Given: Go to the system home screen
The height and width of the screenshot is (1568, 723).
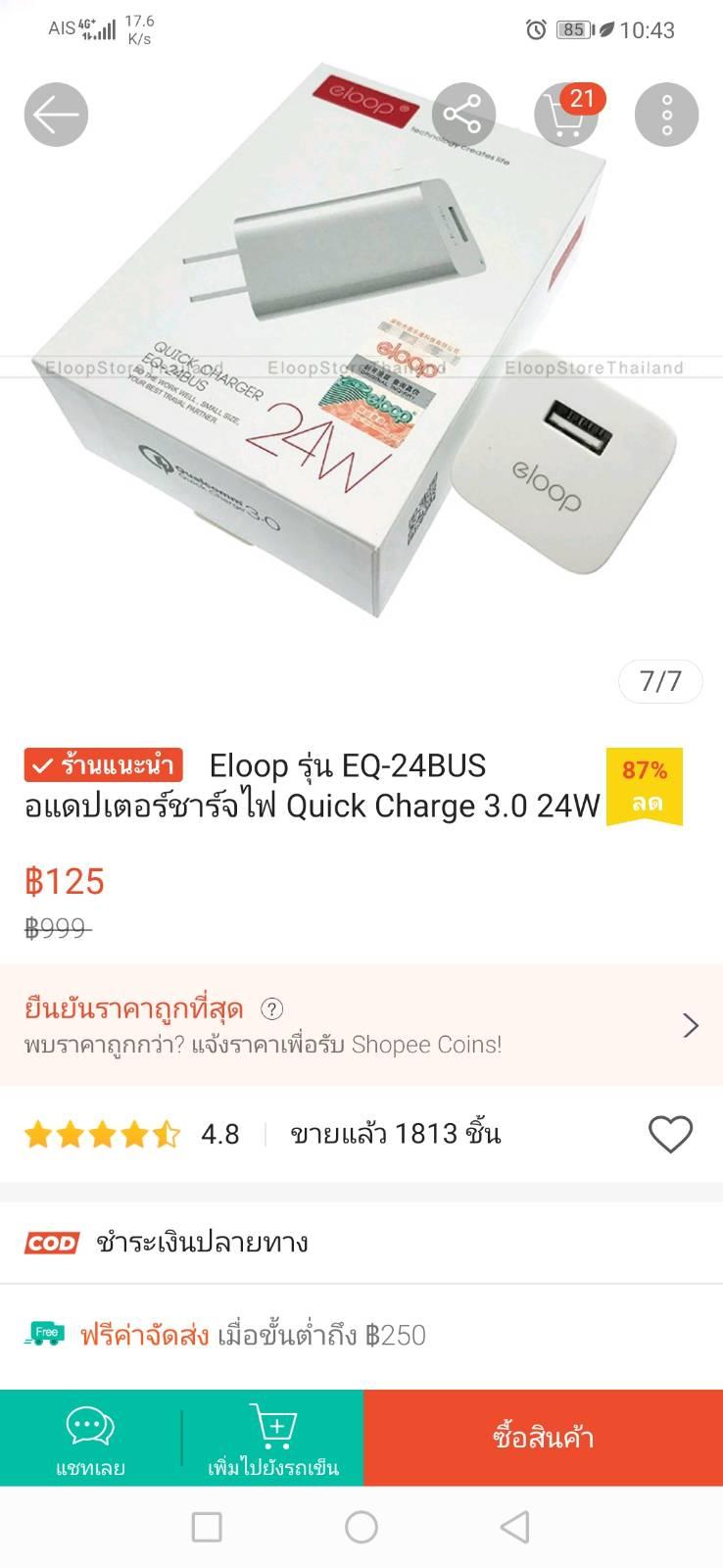Looking at the screenshot, I should coord(361,1527).
